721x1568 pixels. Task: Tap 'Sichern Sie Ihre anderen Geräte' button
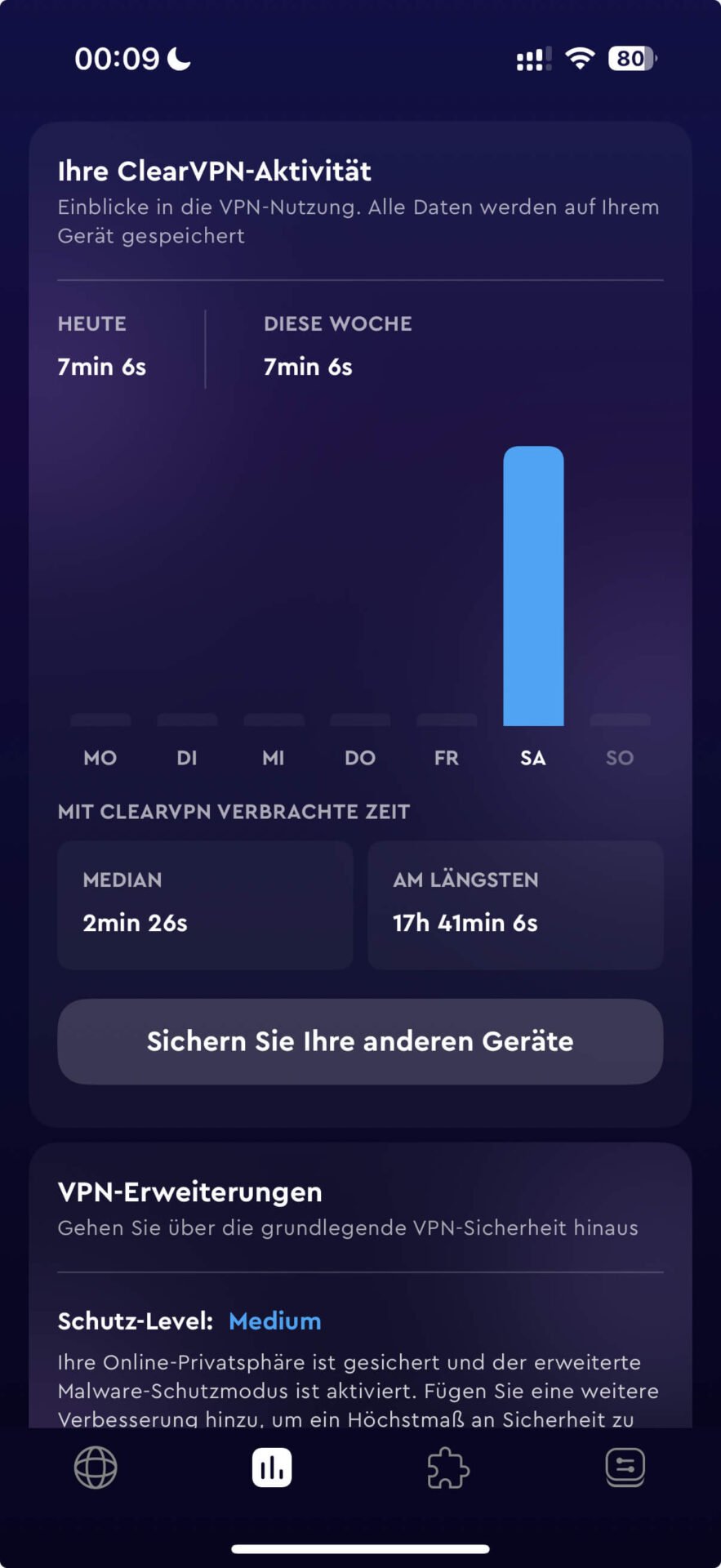[360, 1041]
